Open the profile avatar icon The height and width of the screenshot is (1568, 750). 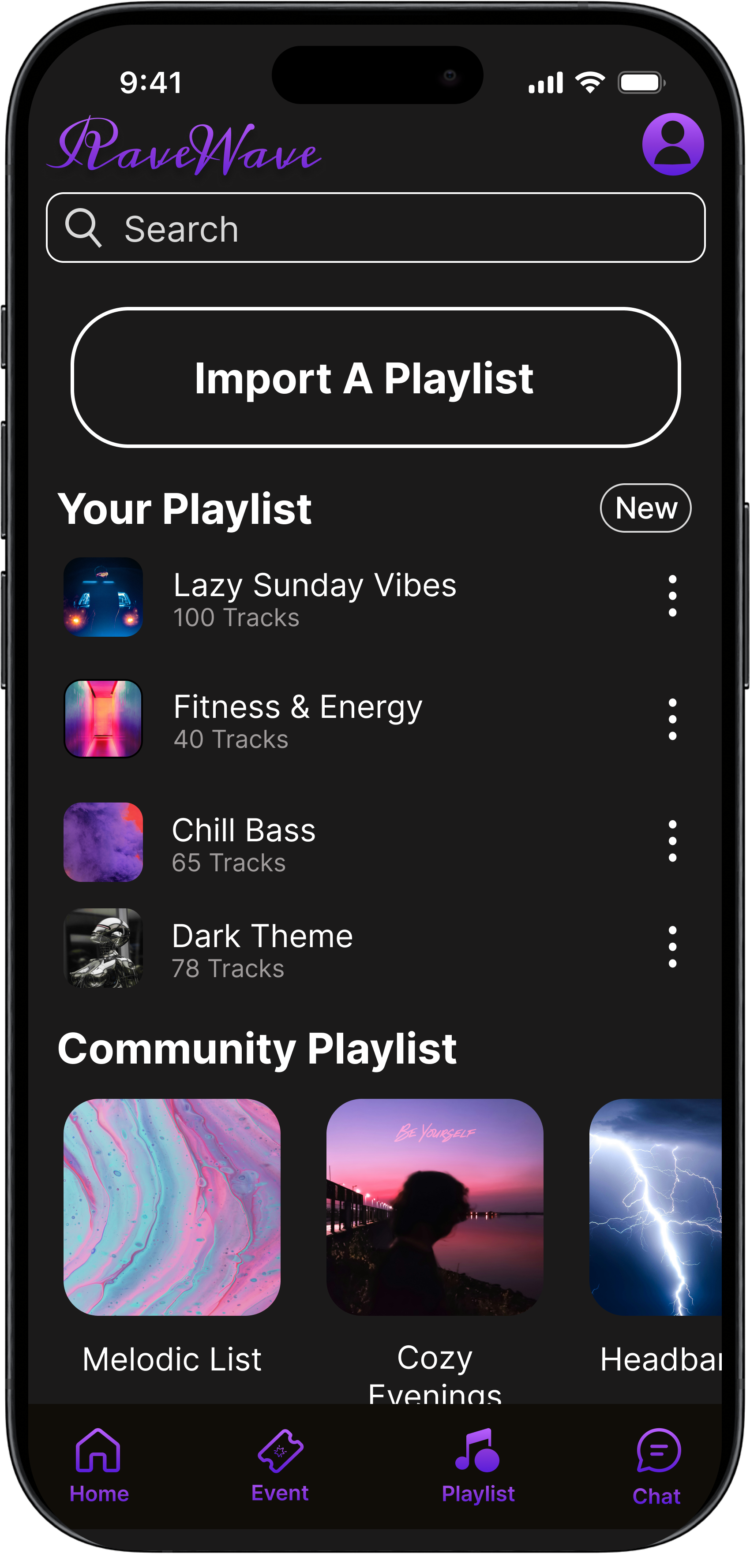673,144
